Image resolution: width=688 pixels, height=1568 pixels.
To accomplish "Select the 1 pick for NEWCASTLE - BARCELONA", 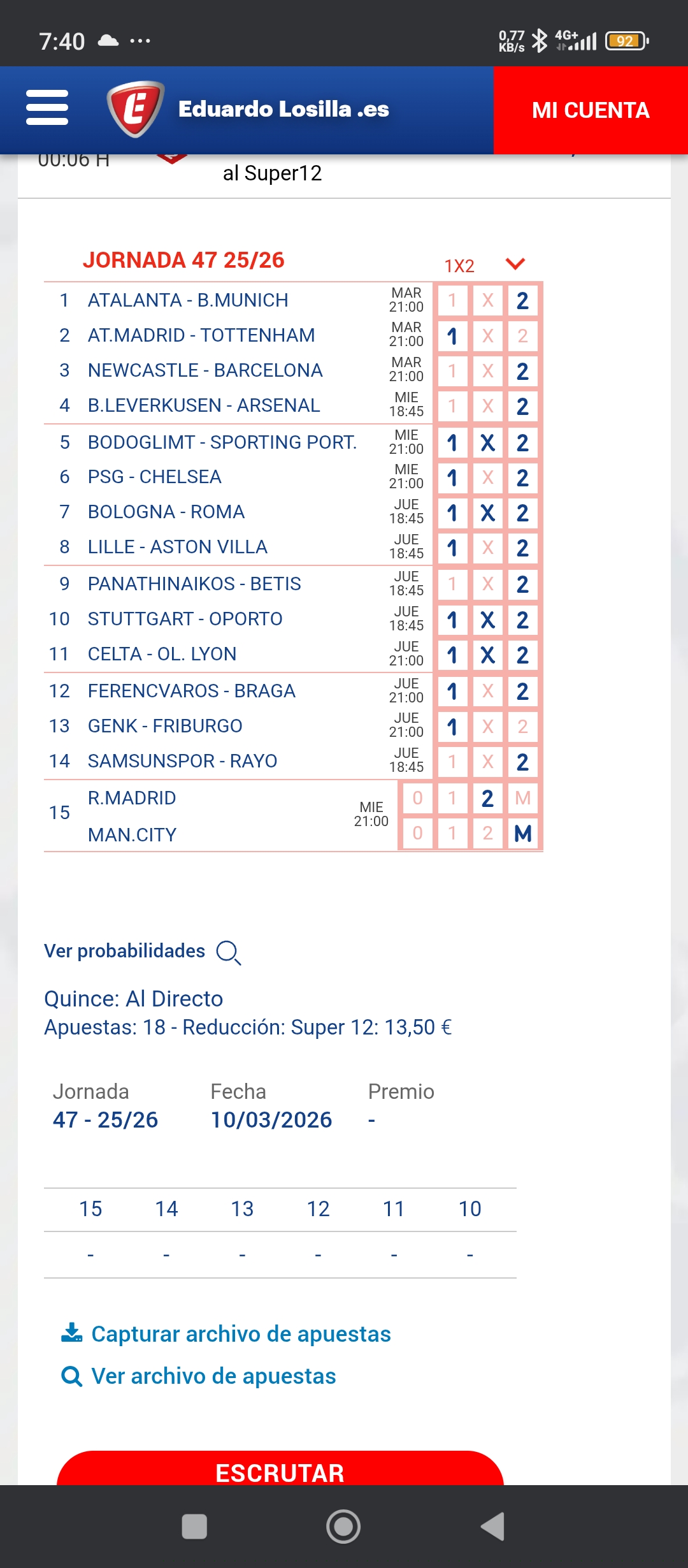I will point(452,370).
